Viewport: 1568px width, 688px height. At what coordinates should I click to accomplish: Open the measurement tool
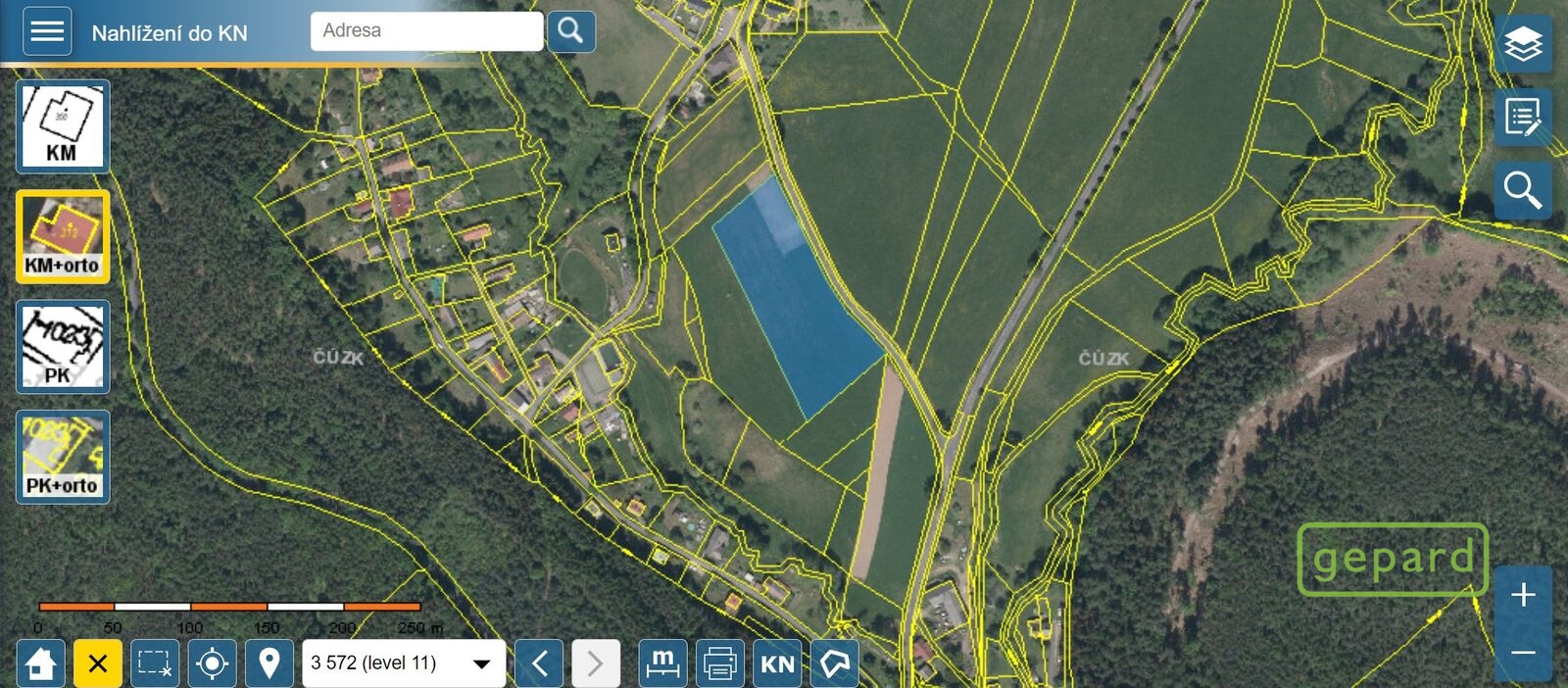(663, 663)
